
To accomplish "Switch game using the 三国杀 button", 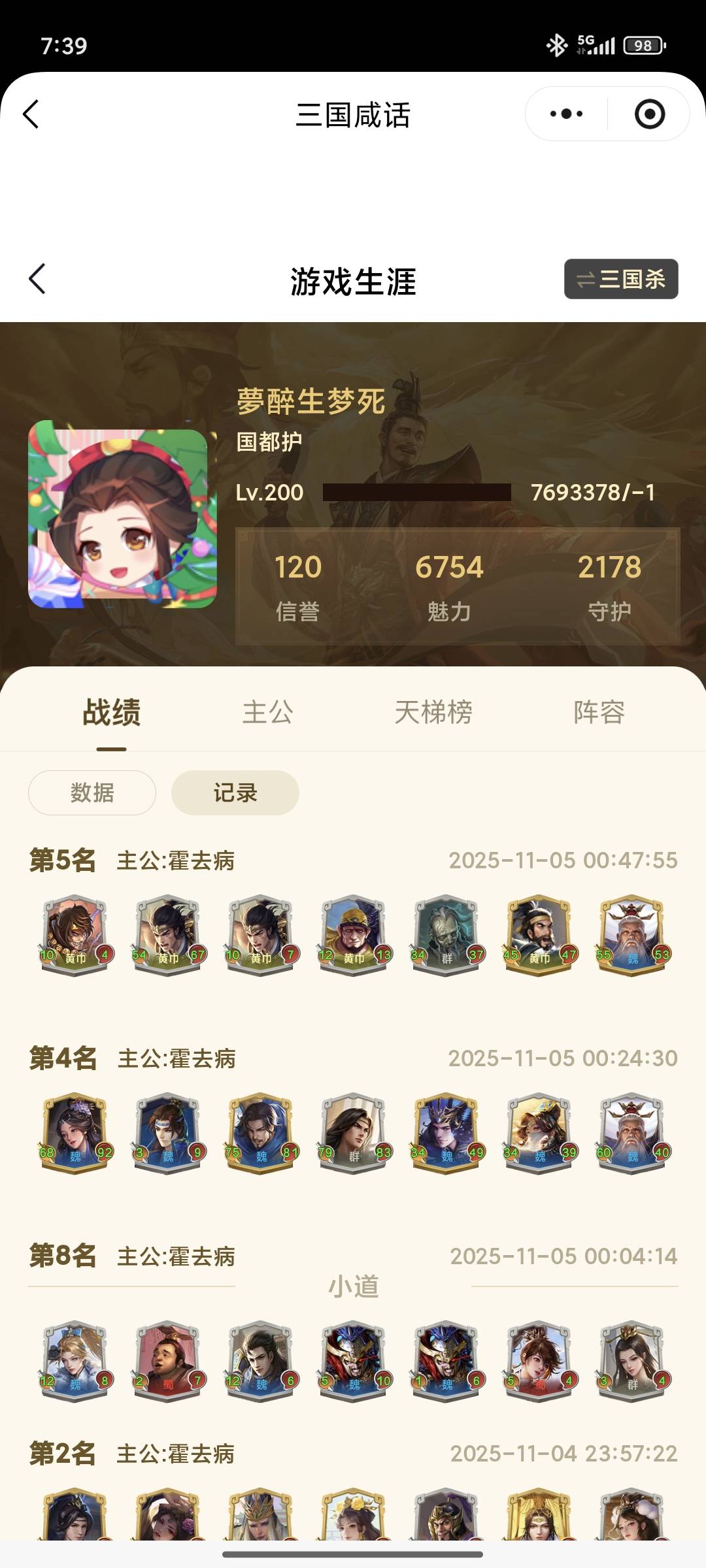I will [621, 280].
